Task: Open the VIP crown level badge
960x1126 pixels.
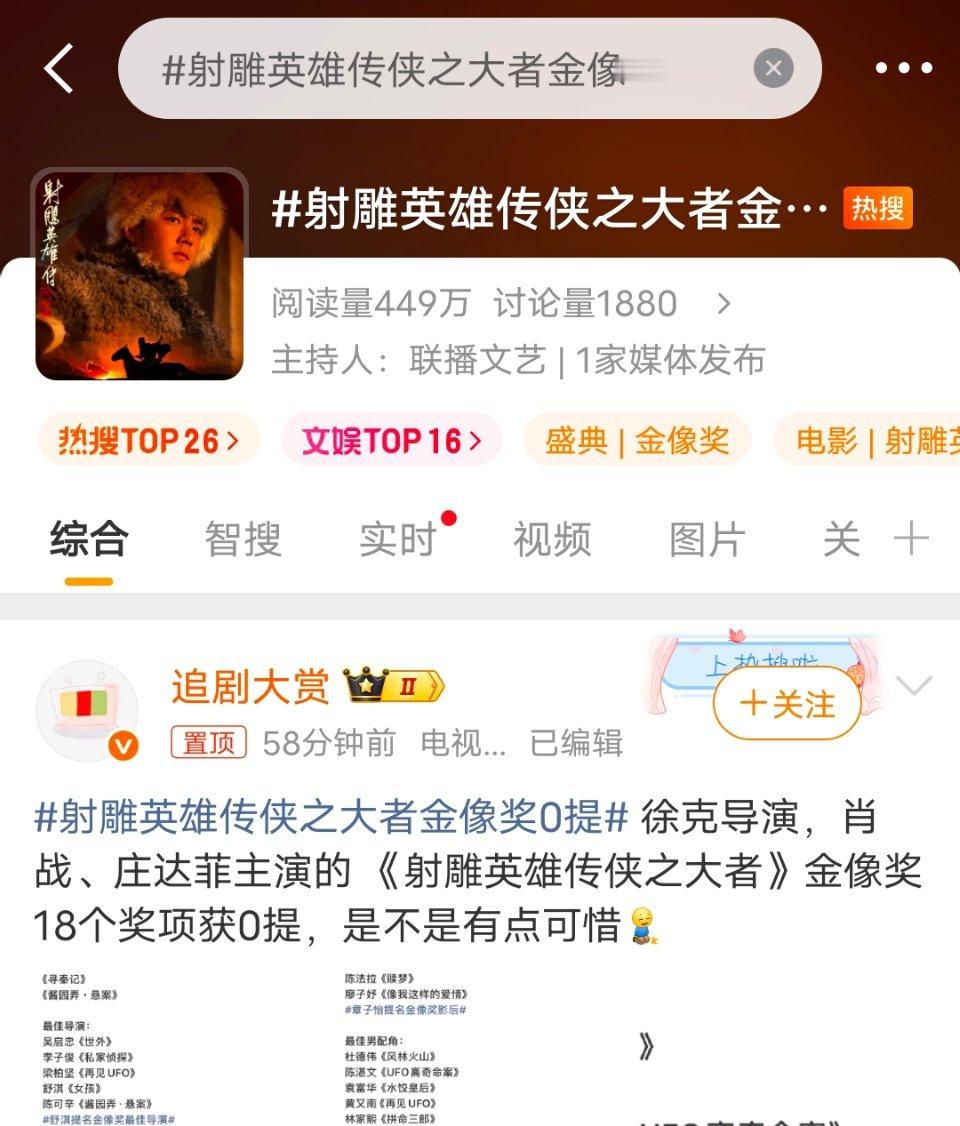Action: point(398,686)
